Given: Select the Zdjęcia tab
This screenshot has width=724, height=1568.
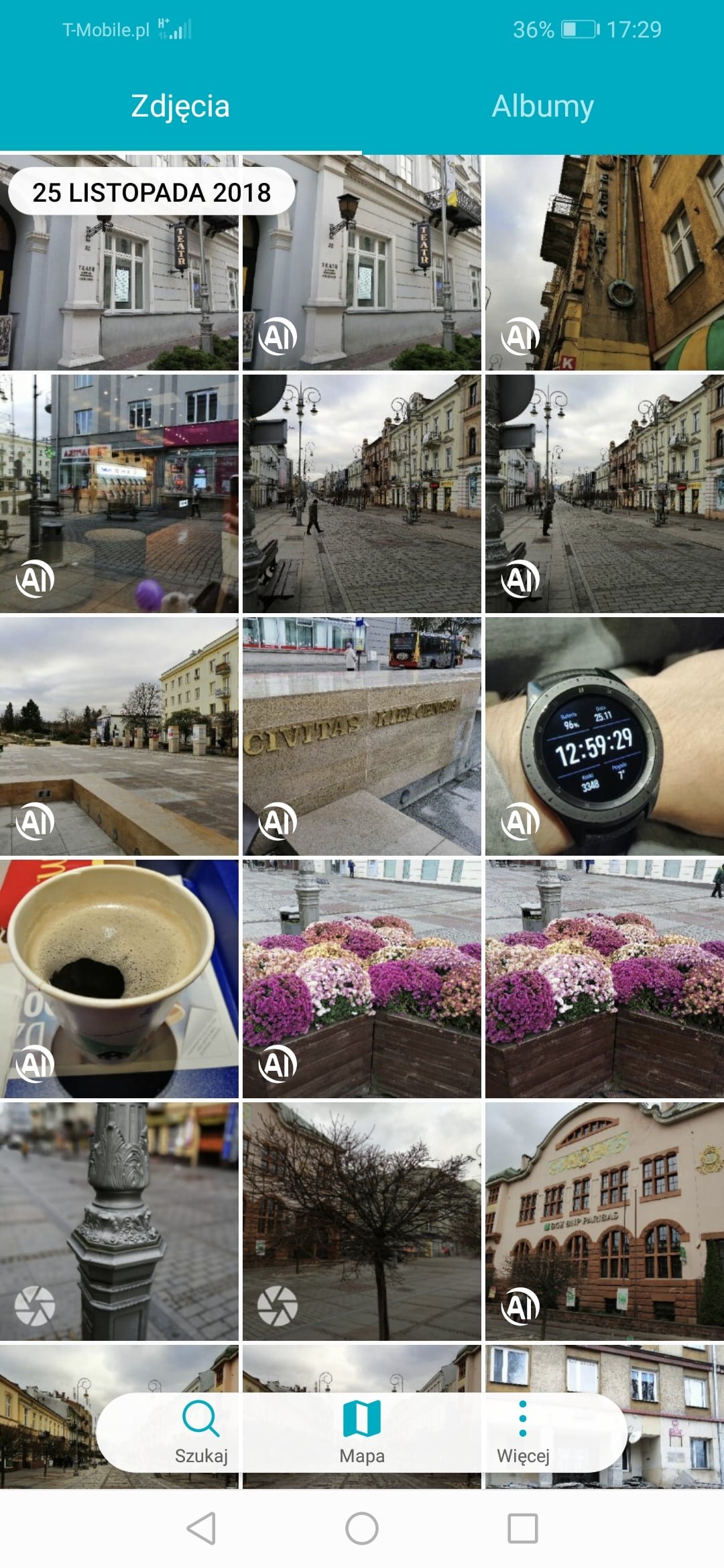Looking at the screenshot, I should 180,106.
